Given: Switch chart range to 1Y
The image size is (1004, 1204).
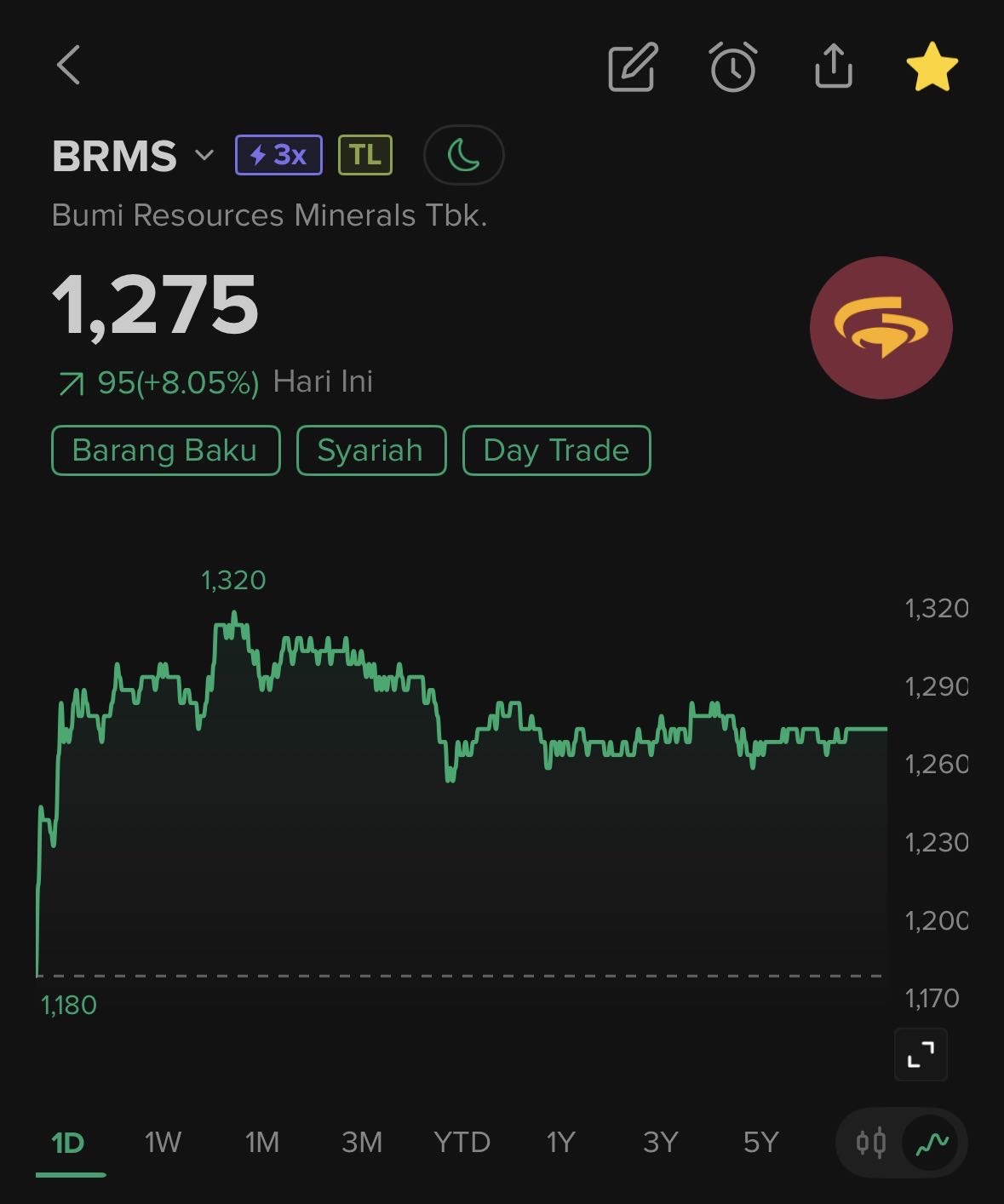Looking at the screenshot, I should (561, 1142).
